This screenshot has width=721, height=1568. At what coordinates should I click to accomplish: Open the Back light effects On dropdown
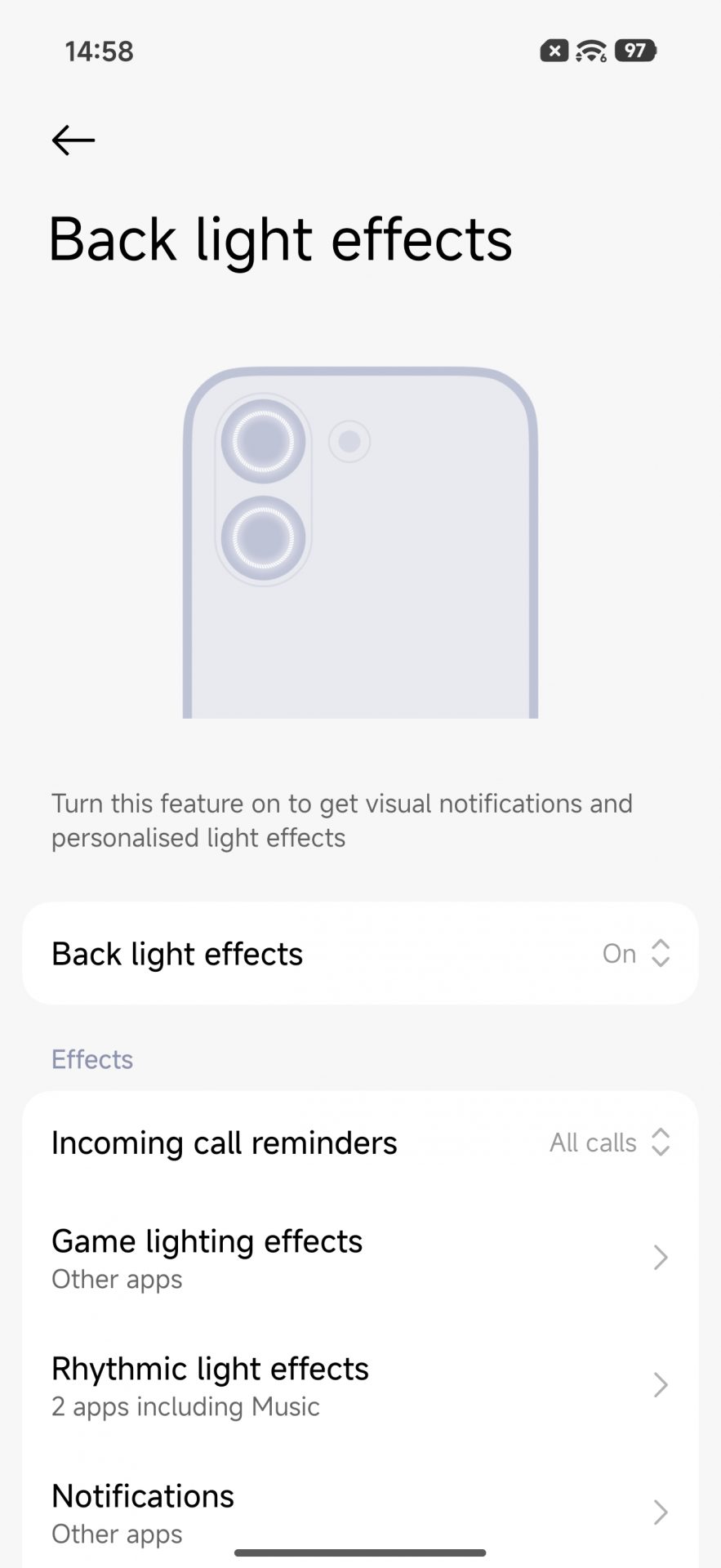pos(635,953)
